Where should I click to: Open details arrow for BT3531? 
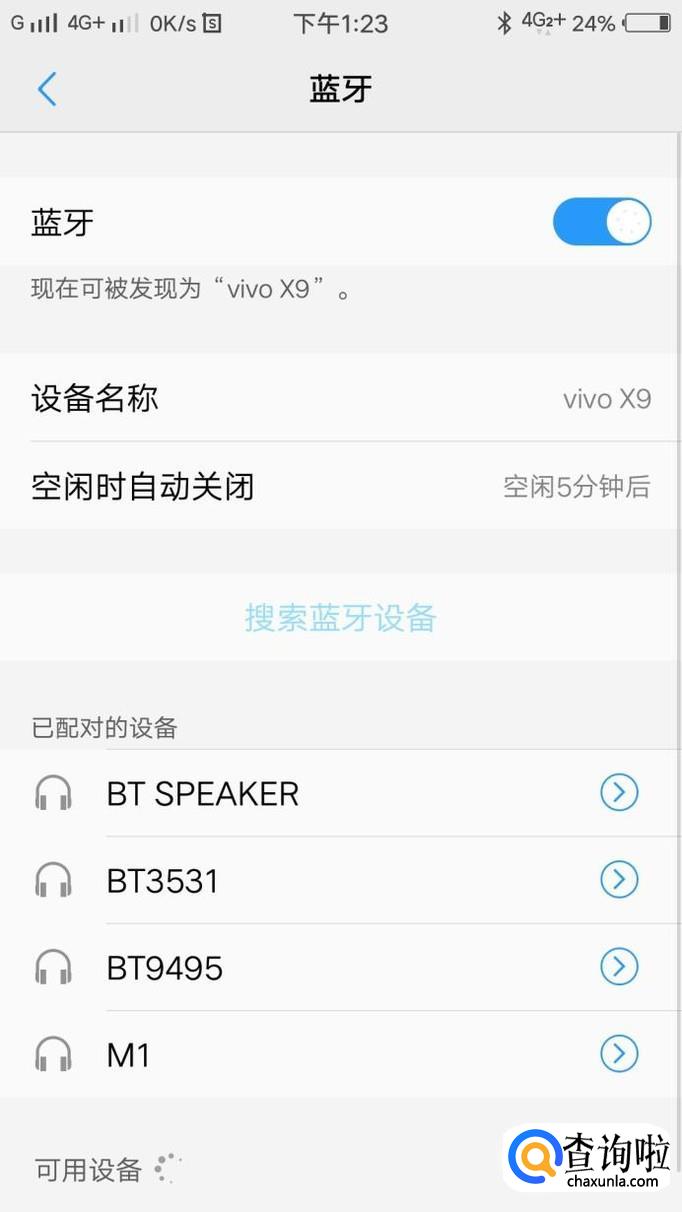(619, 880)
